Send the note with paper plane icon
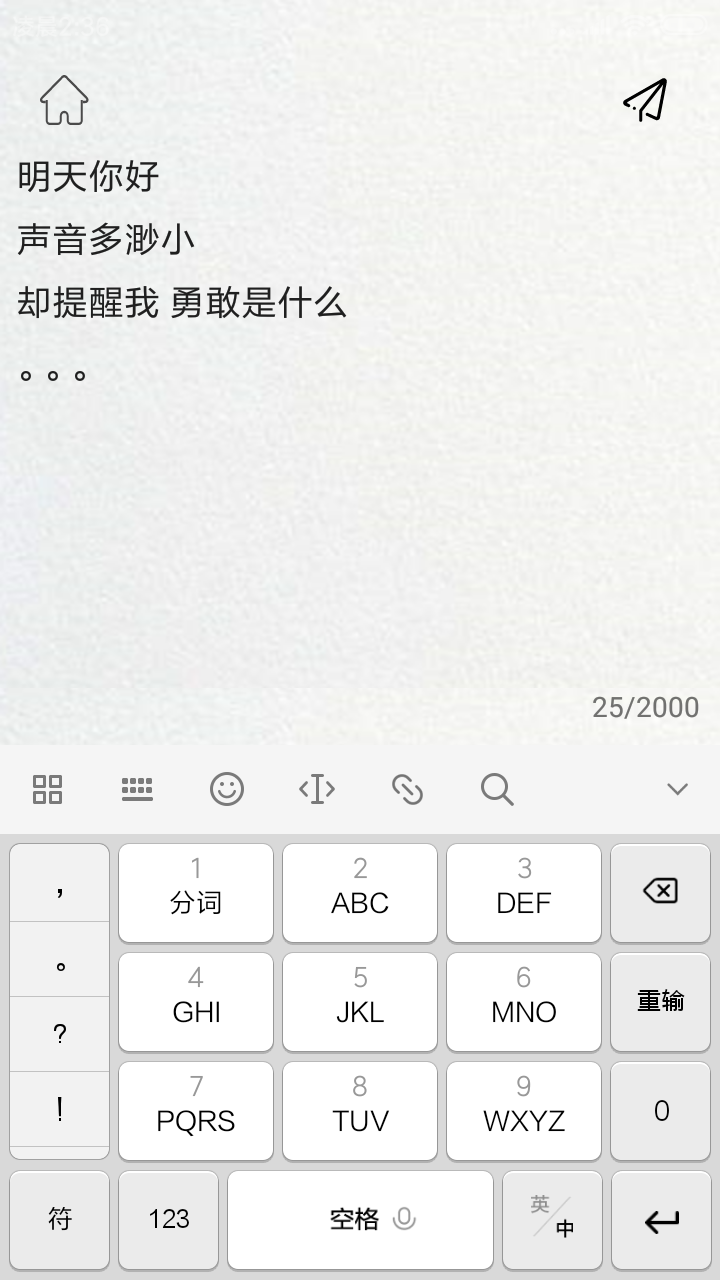This screenshot has width=720, height=1280. point(645,100)
